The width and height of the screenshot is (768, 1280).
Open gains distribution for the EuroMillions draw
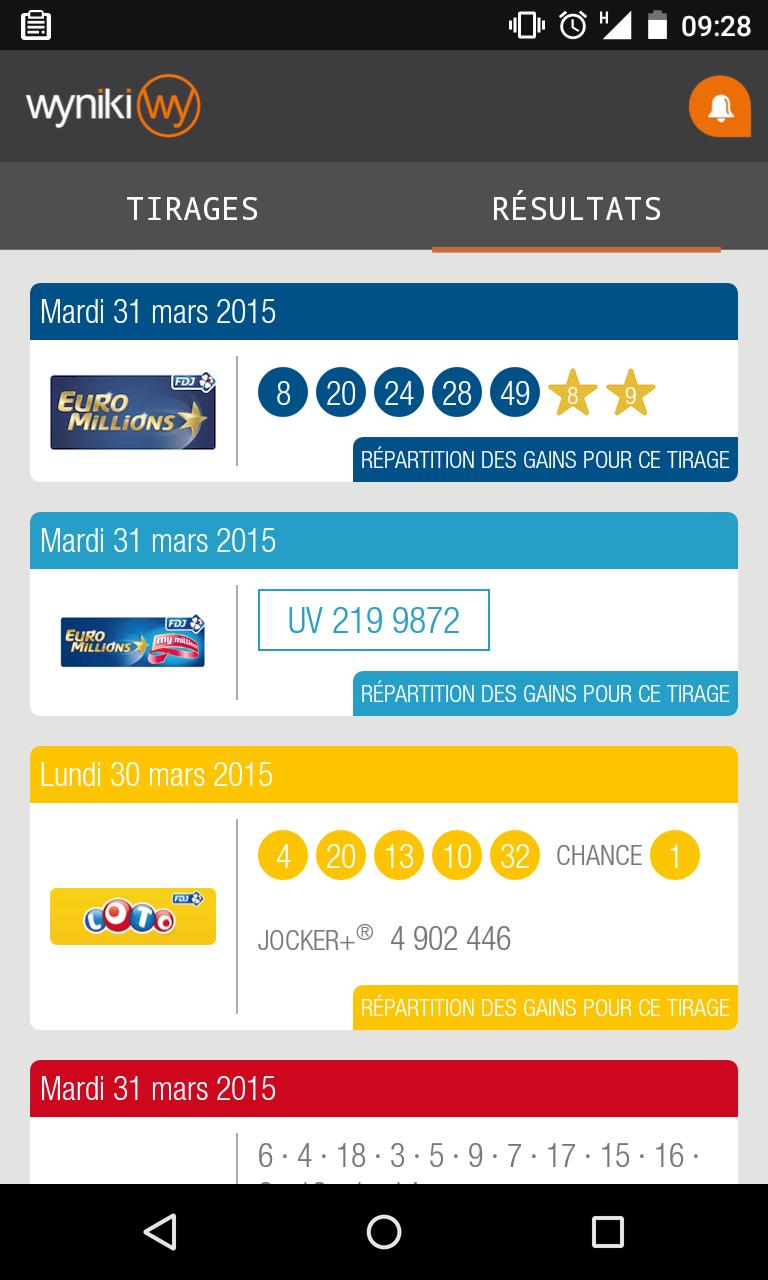pyautogui.click(x=545, y=460)
